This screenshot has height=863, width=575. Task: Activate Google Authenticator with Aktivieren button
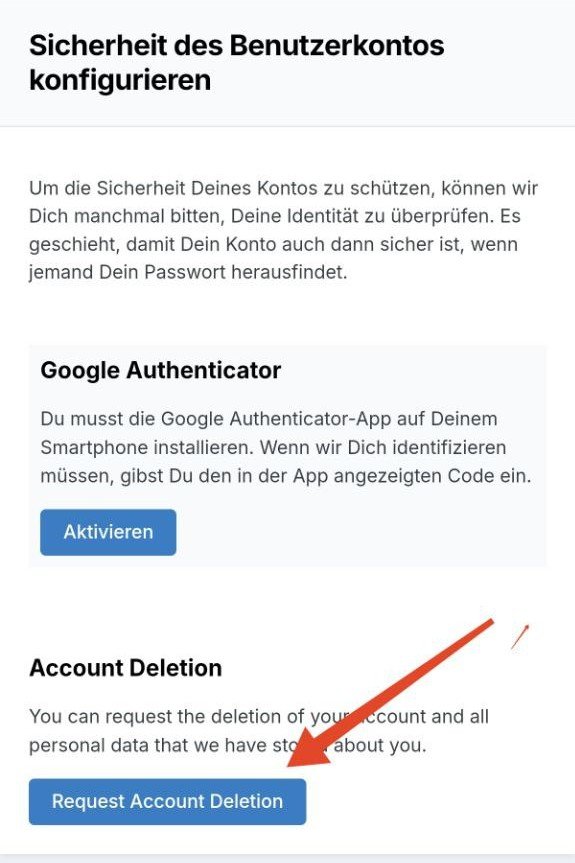pos(108,532)
